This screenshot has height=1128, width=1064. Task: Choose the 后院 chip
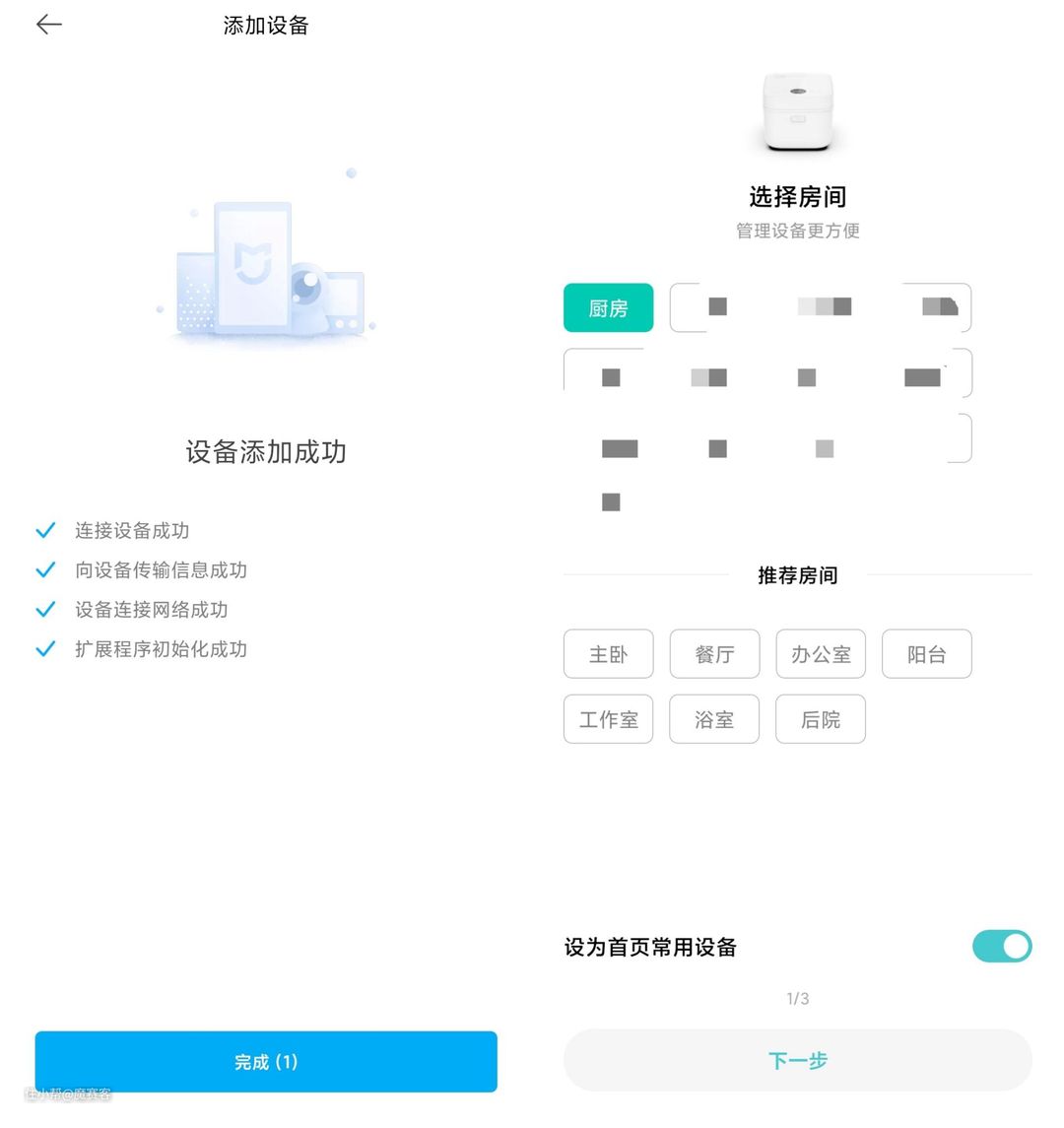click(x=820, y=719)
